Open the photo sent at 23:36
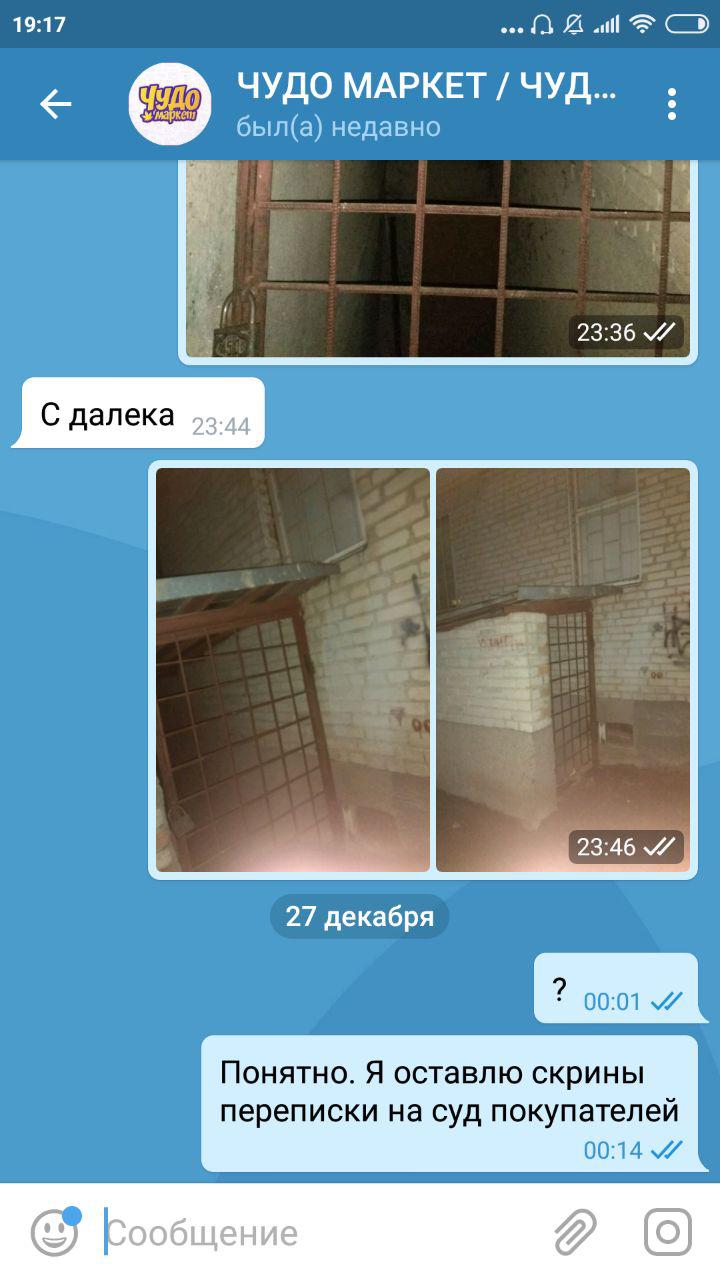 (x=438, y=258)
